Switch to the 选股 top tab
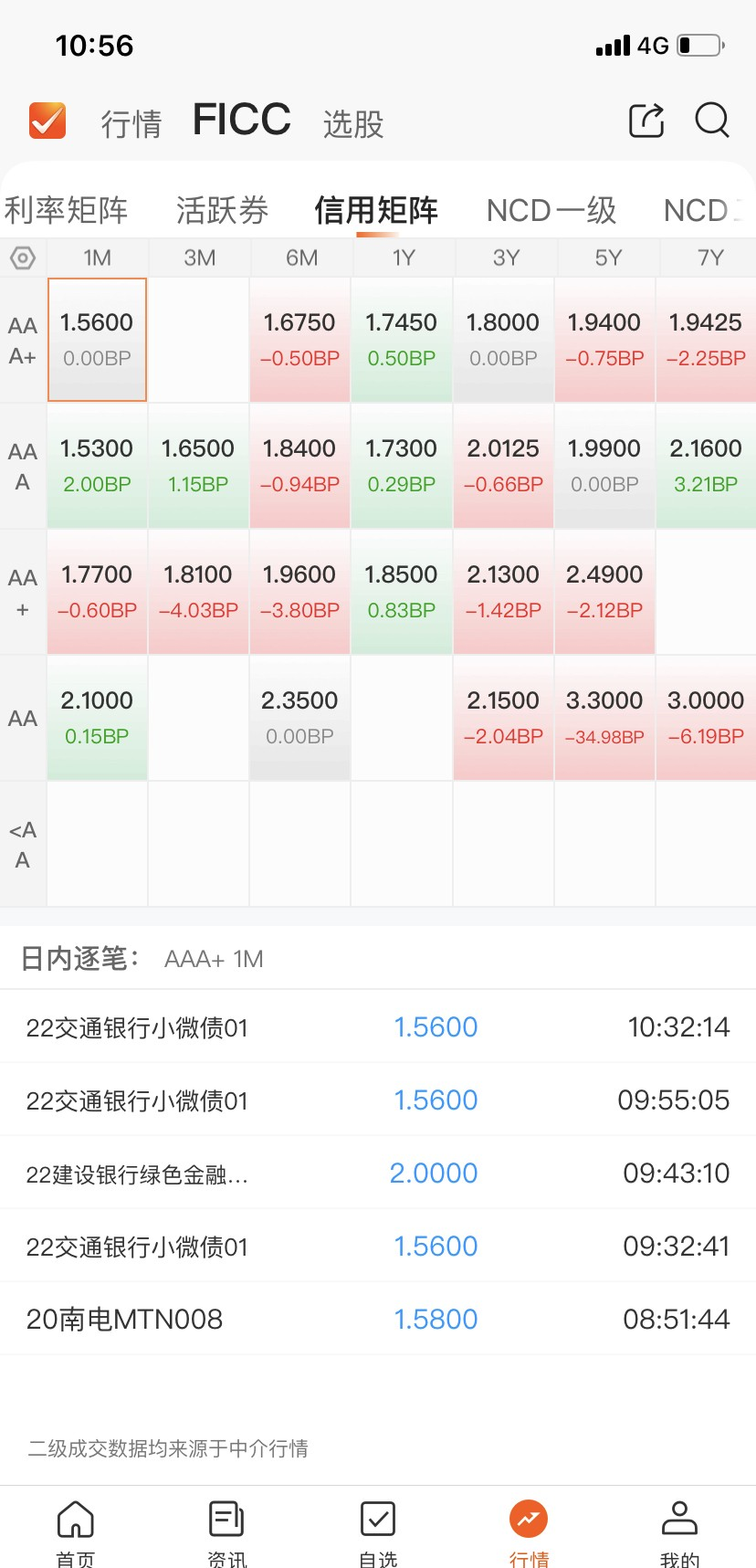Screen dimensions: 756x1568 pos(353,123)
